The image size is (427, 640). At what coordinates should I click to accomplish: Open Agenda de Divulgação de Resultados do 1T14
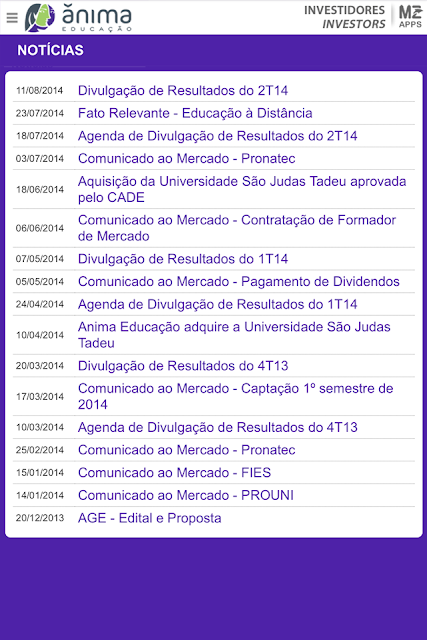(218, 304)
